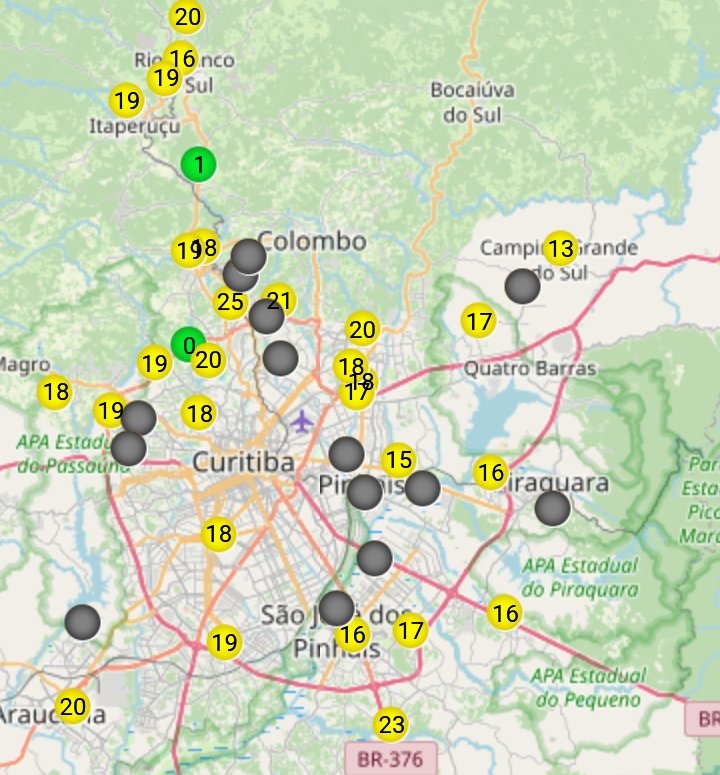Tap marker 18 beside Magro

[x=56, y=391]
